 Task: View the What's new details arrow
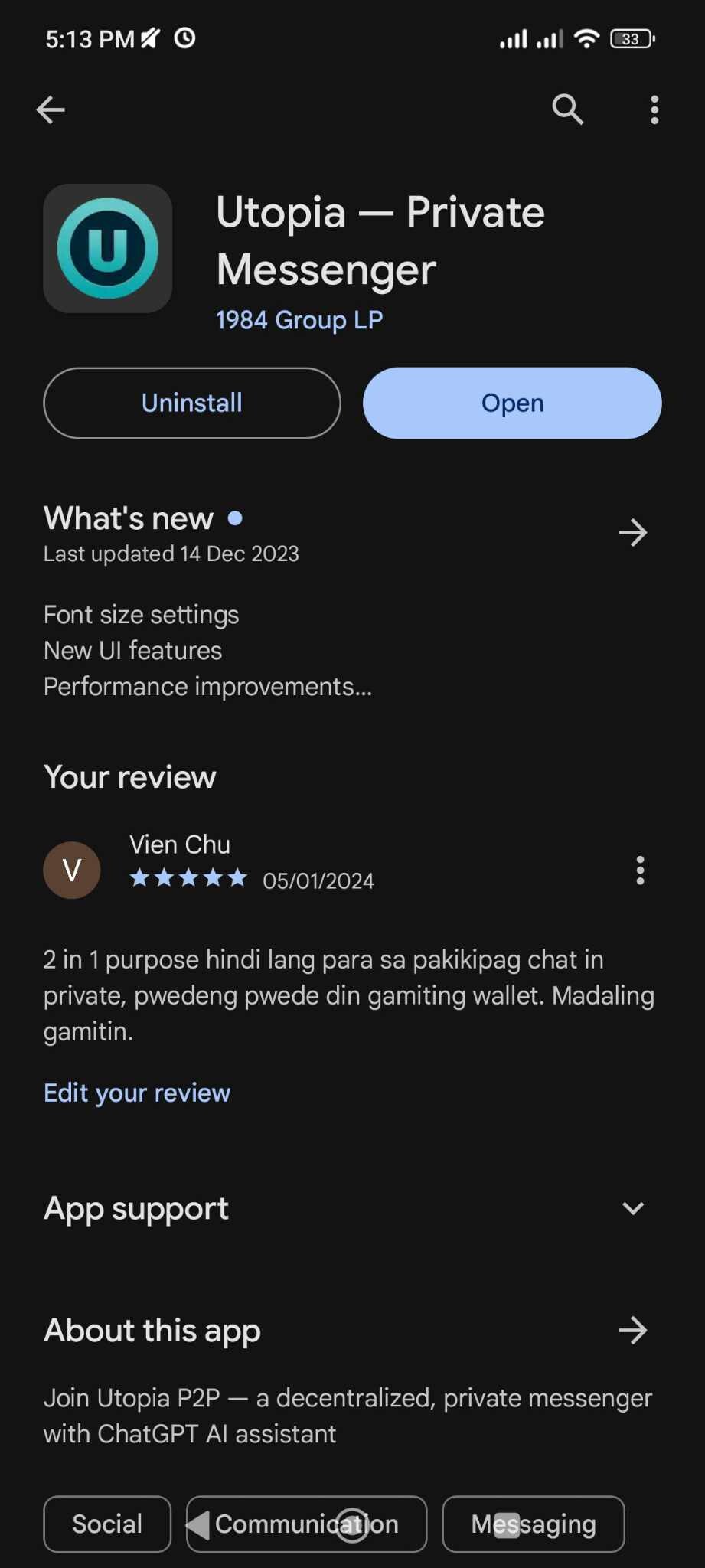(x=633, y=532)
